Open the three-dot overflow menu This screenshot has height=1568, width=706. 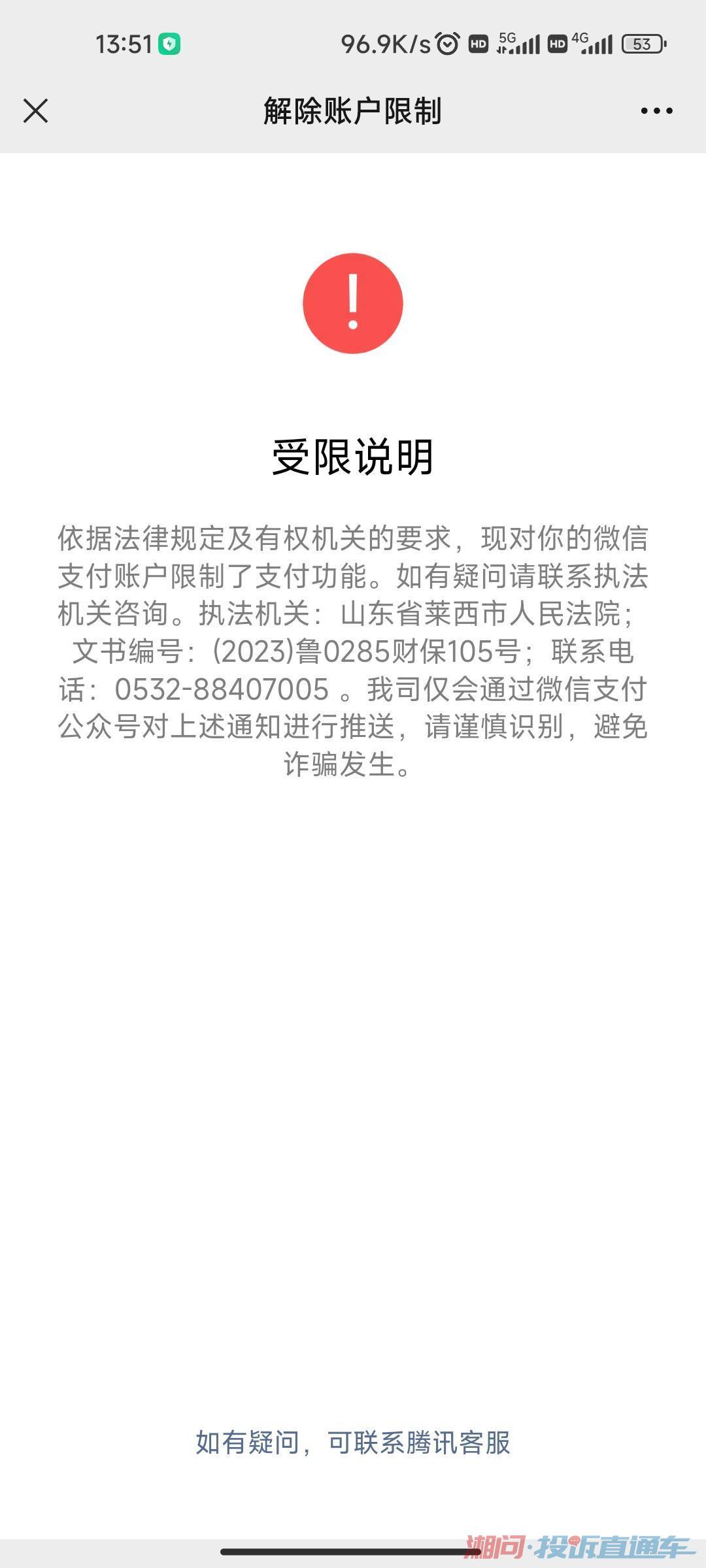click(x=656, y=111)
